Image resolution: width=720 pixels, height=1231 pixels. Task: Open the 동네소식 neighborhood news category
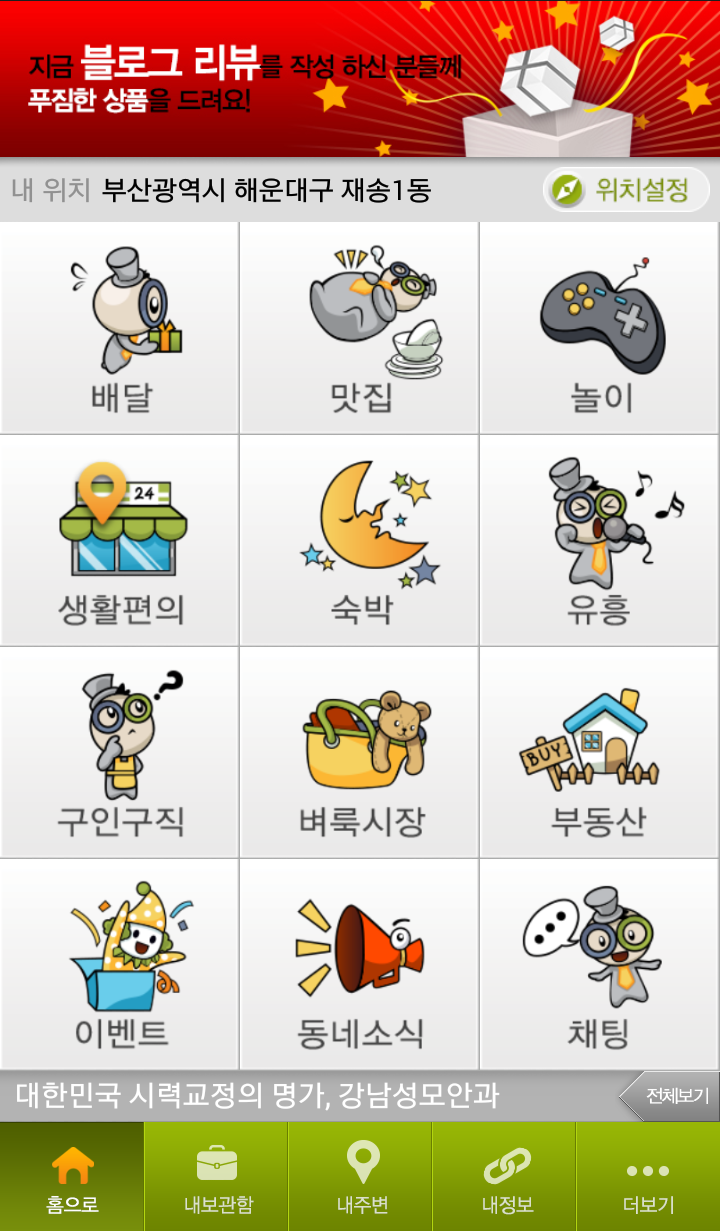[x=360, y=964]
